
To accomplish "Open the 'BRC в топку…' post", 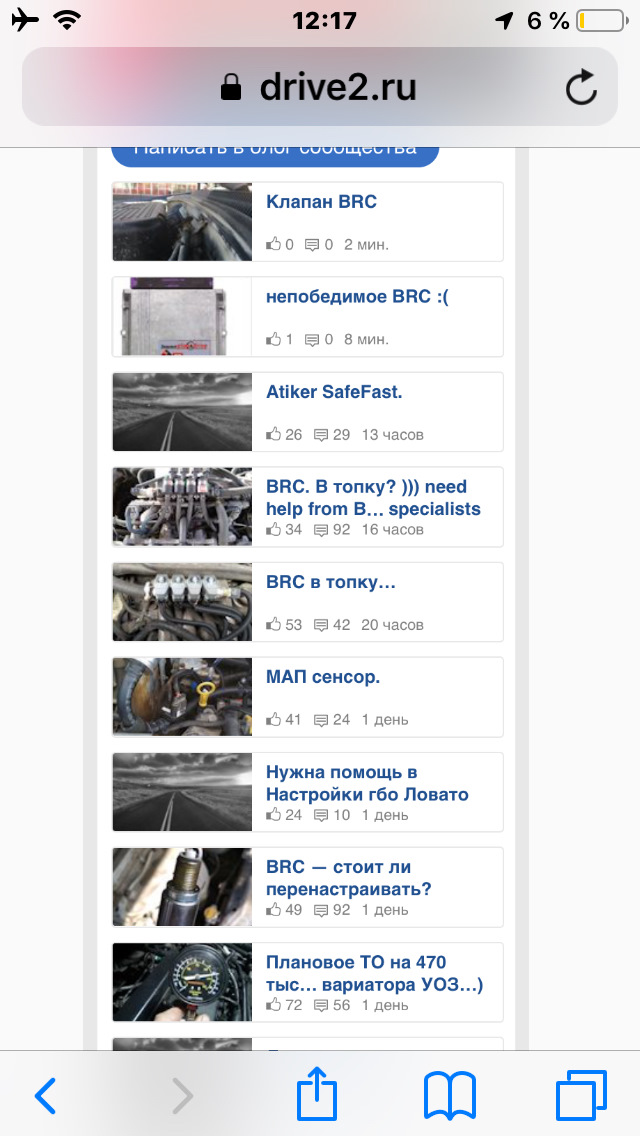I will pos(330,582).
